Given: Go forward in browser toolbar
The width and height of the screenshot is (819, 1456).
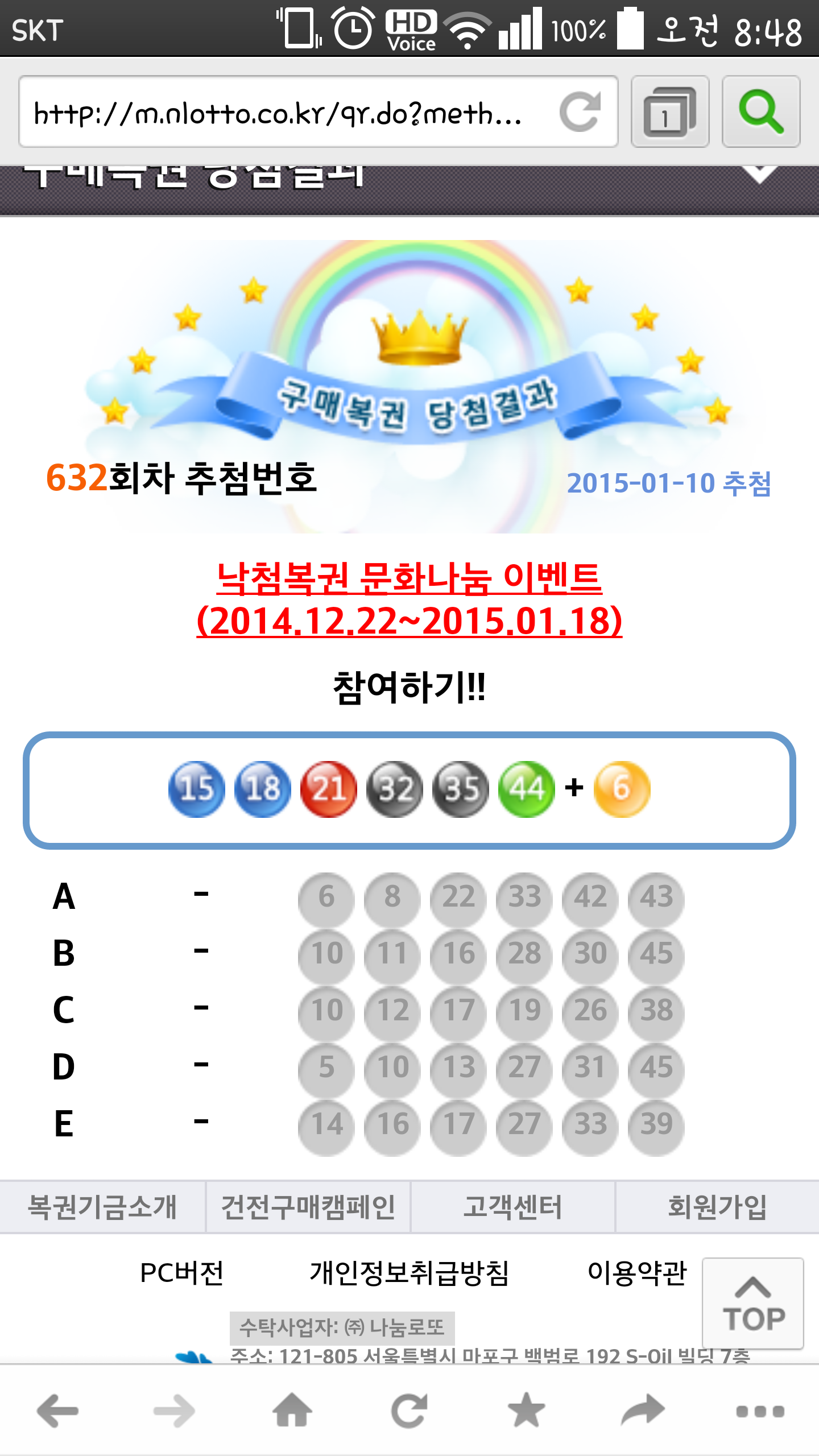Looking at the screenshot, I should point(174,1410).
